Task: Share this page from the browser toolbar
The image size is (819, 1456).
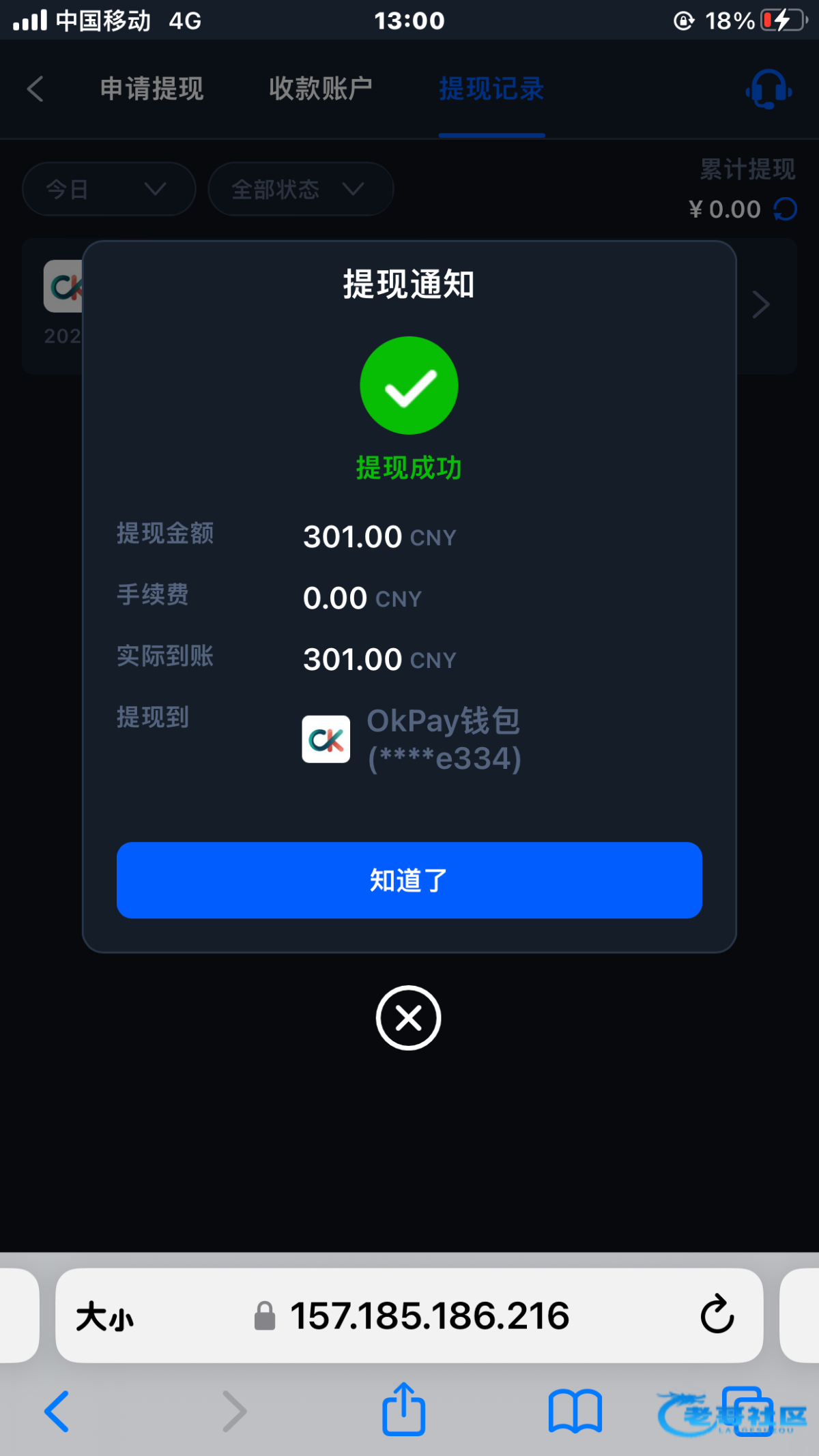Action: point(403,1410)
